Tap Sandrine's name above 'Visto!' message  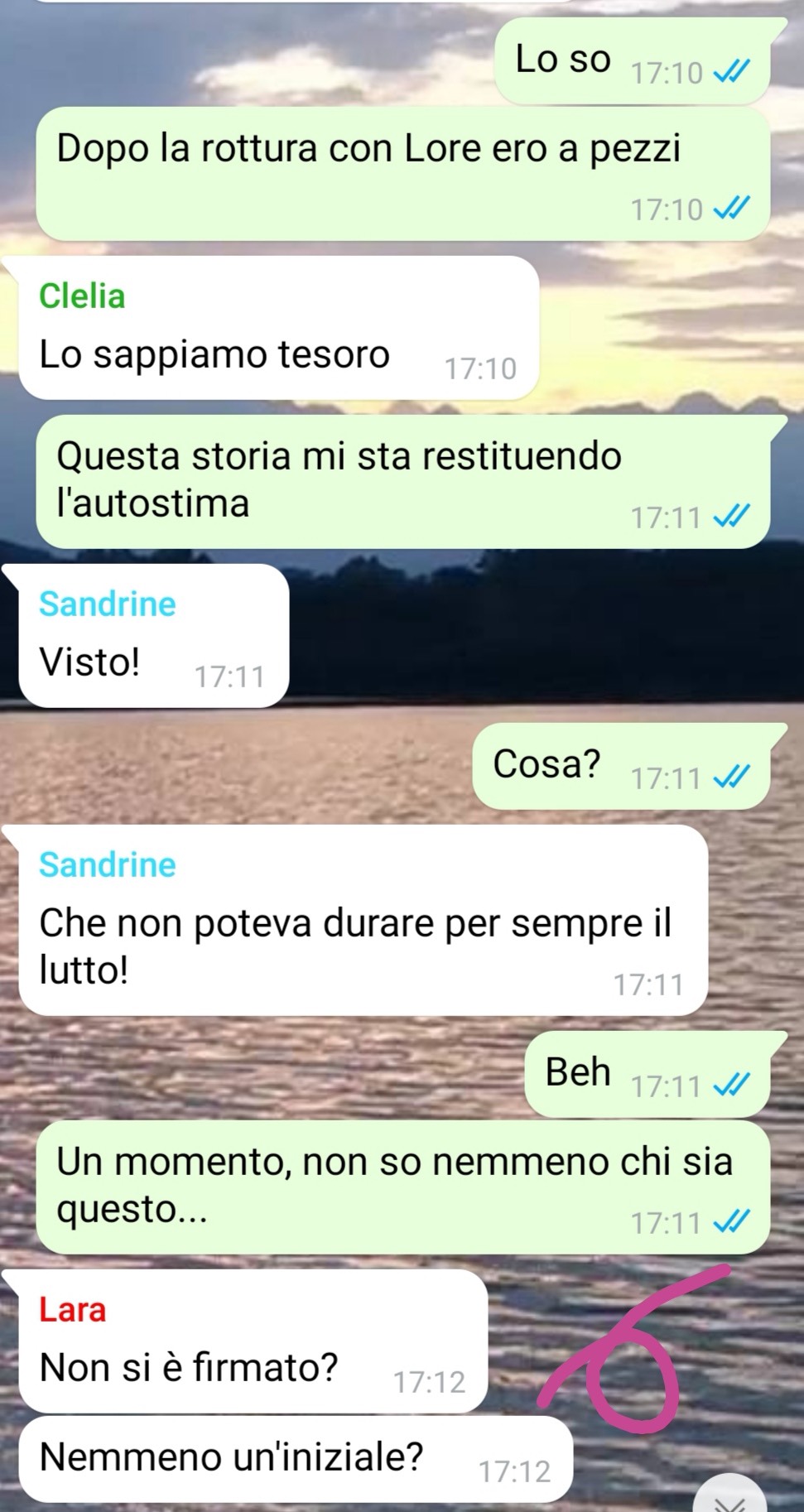point(107,604)
